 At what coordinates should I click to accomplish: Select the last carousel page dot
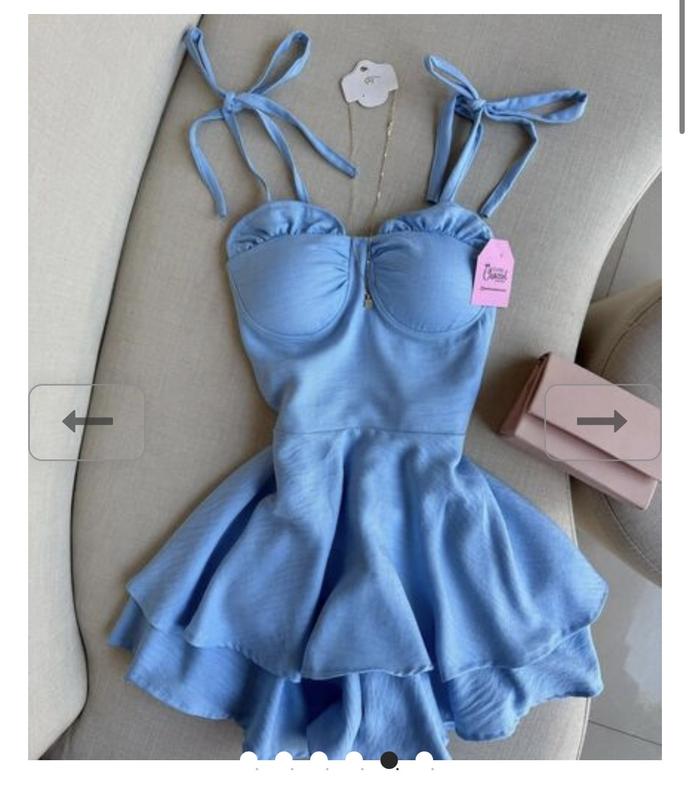424,760
